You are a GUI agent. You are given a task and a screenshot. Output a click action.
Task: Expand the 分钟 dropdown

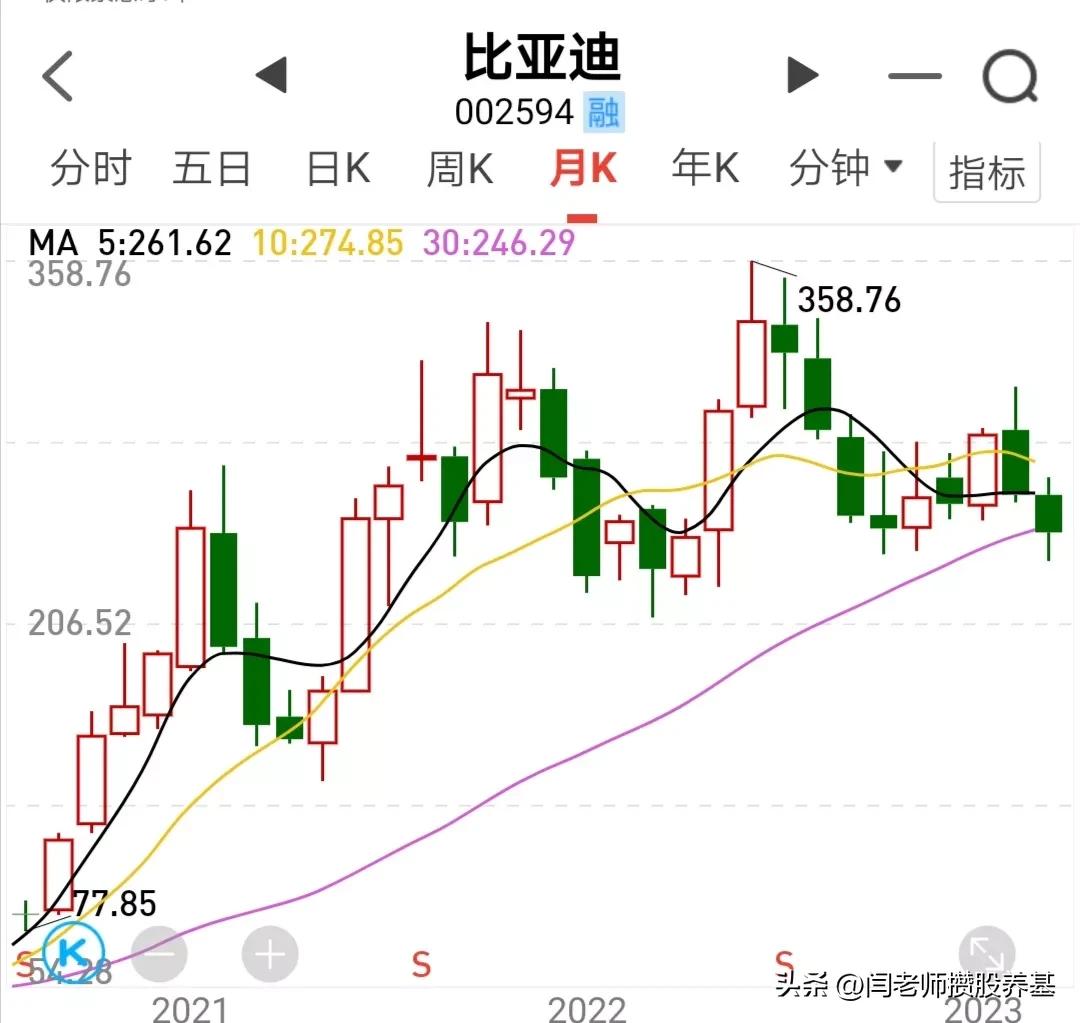coord(845,167)
